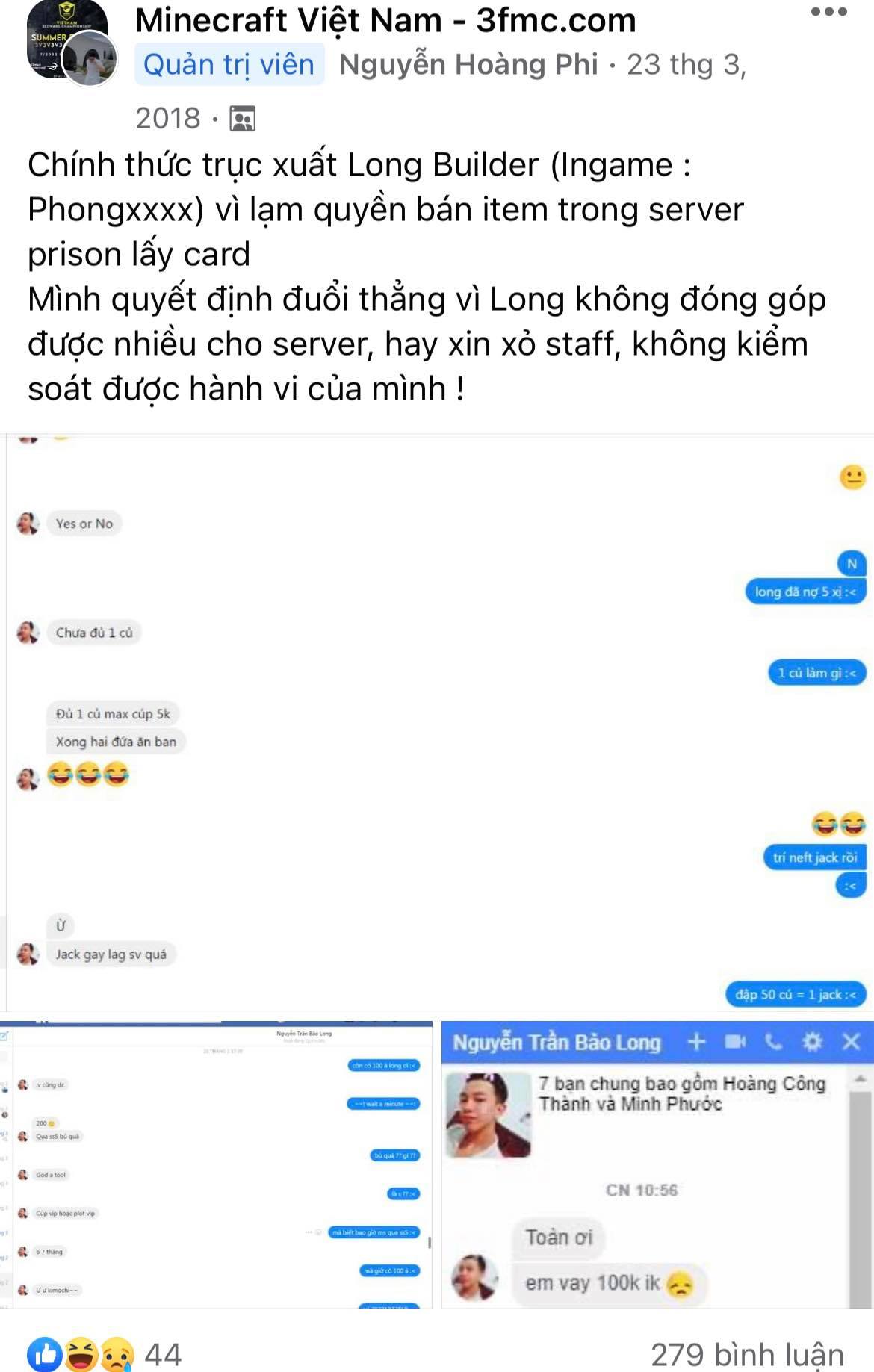
Task: View Nguyễn Hoàng Phi's profile
Action: tap(468, 65)
